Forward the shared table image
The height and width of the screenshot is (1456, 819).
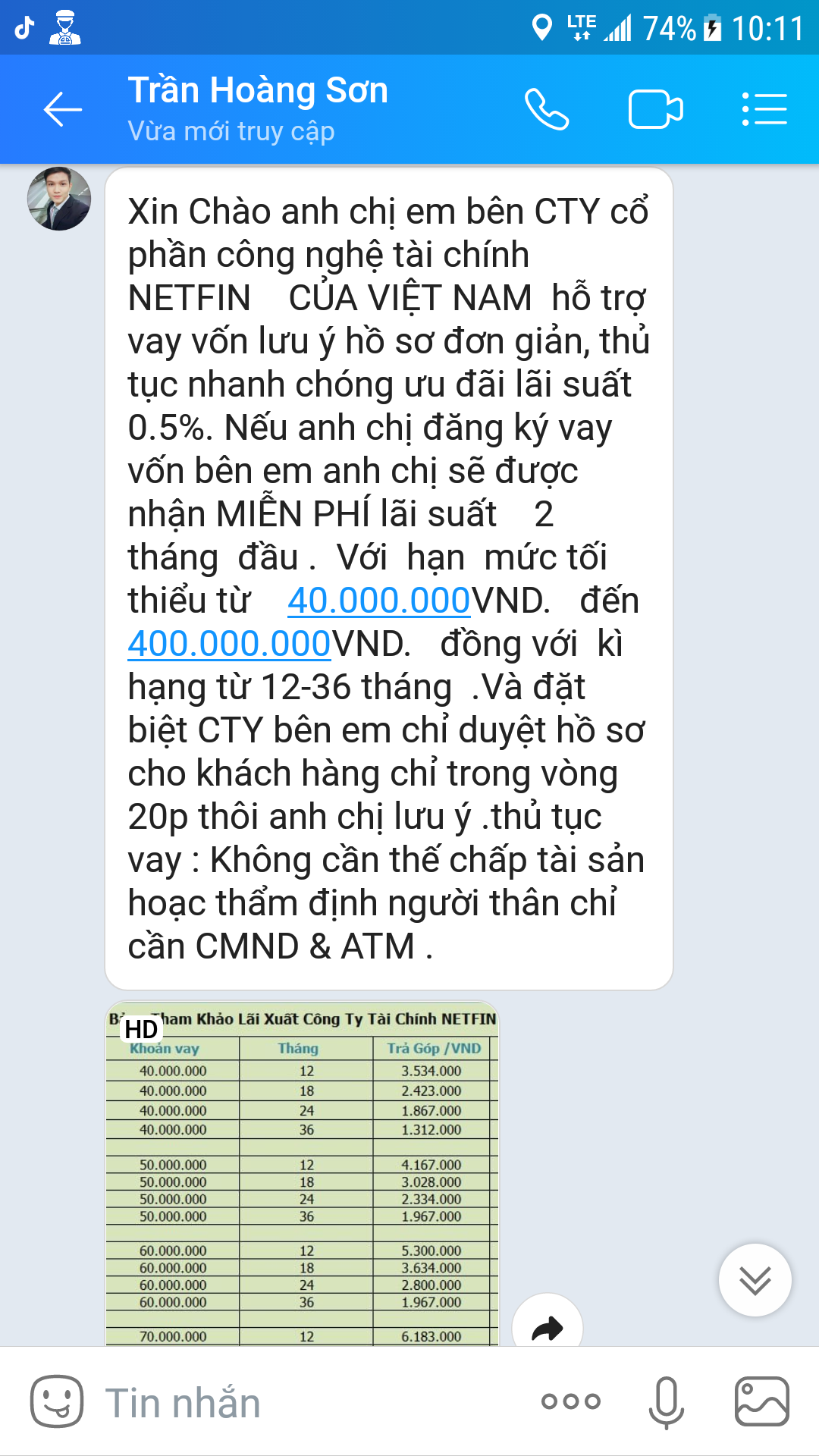pos(548,1327)
